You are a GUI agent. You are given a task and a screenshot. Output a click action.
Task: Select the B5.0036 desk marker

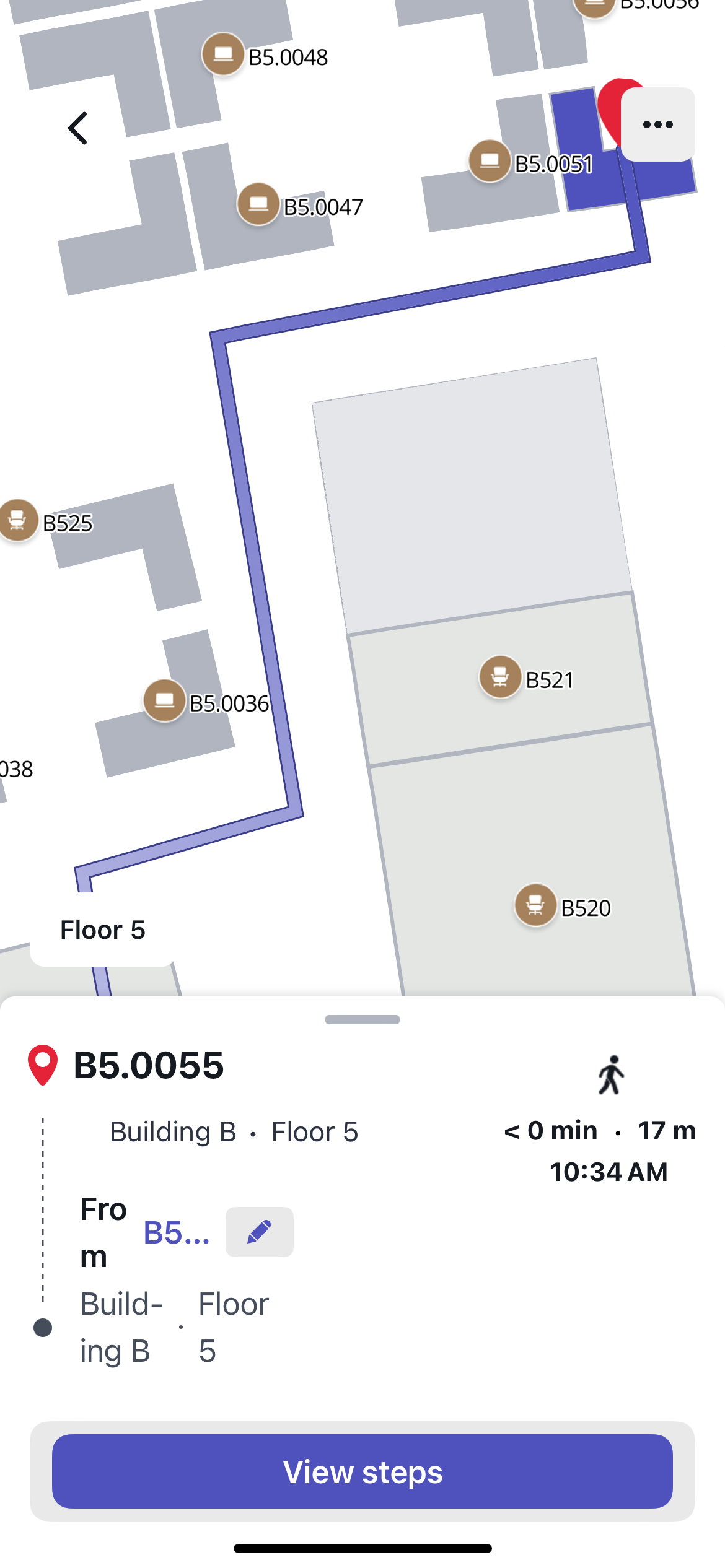(165, 701)
